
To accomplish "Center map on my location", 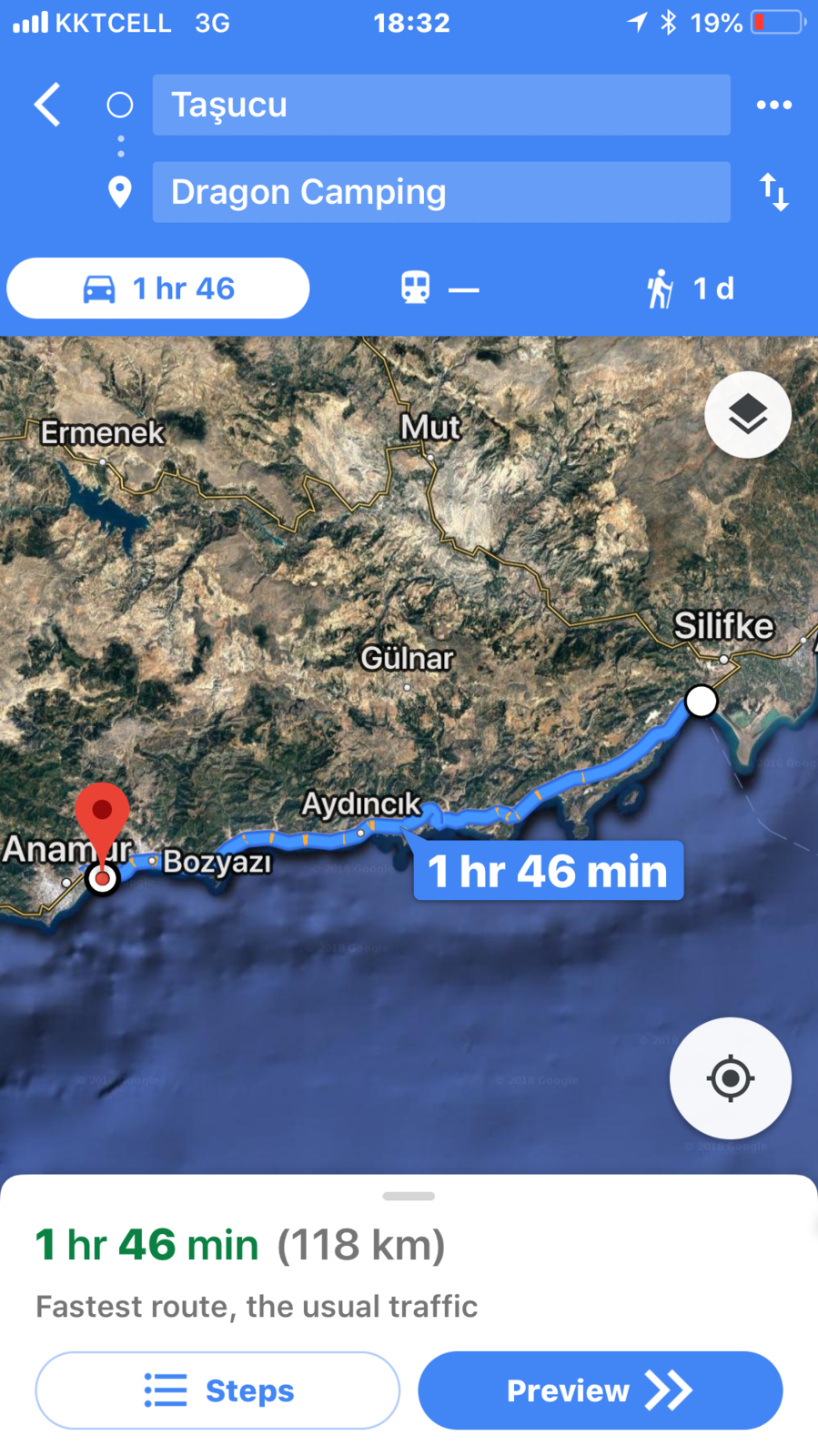I will click(730, 1078).
